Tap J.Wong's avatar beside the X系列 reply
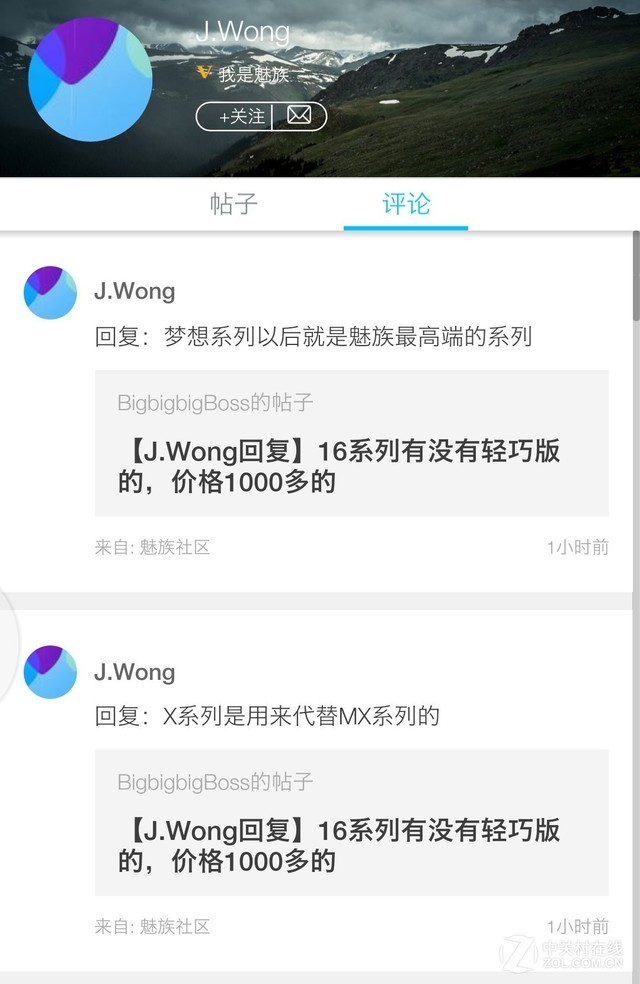640x984 pixels. (50, 672)
